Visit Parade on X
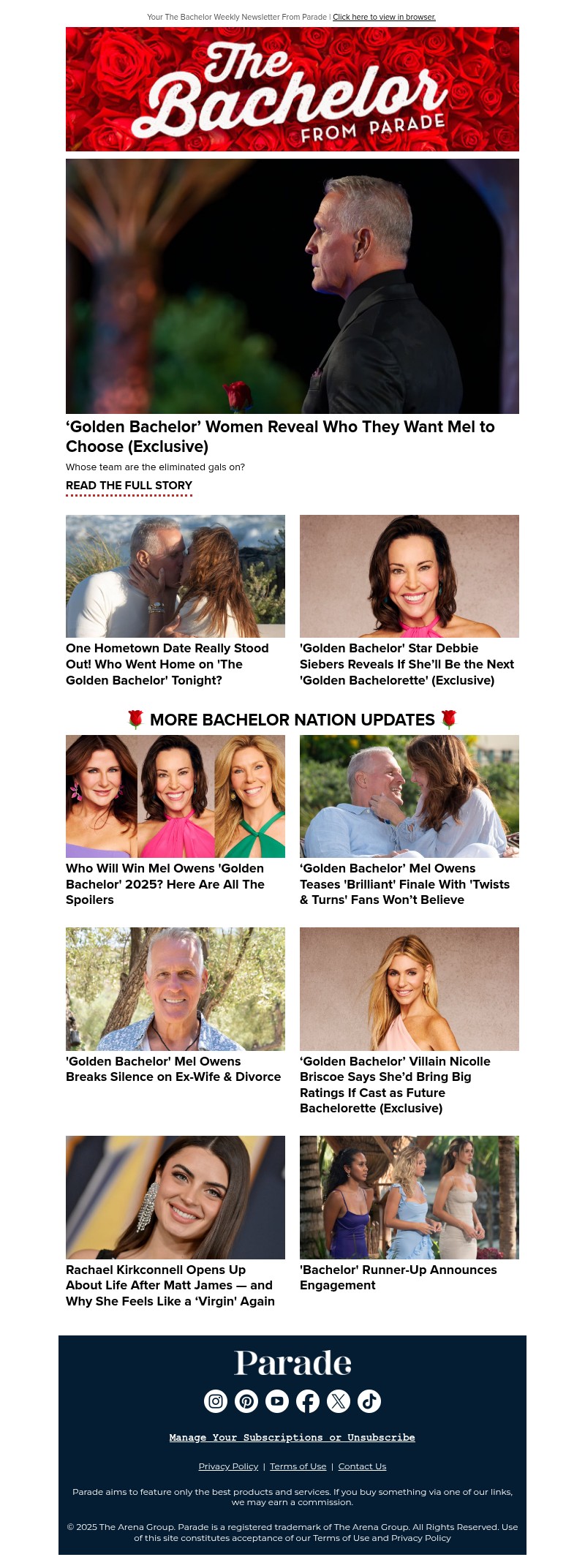The image size is (585, 1568). click(x=339, y=1401)
